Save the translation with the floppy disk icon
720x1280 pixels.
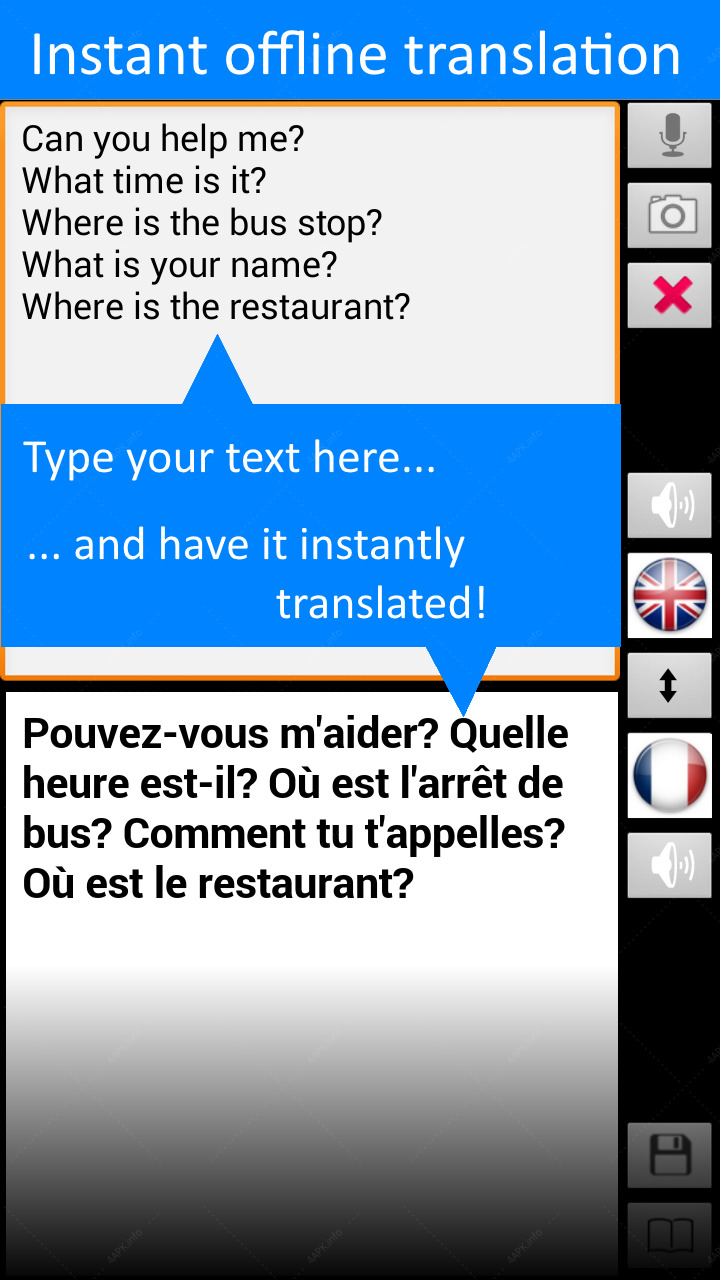click(670, 1156)
